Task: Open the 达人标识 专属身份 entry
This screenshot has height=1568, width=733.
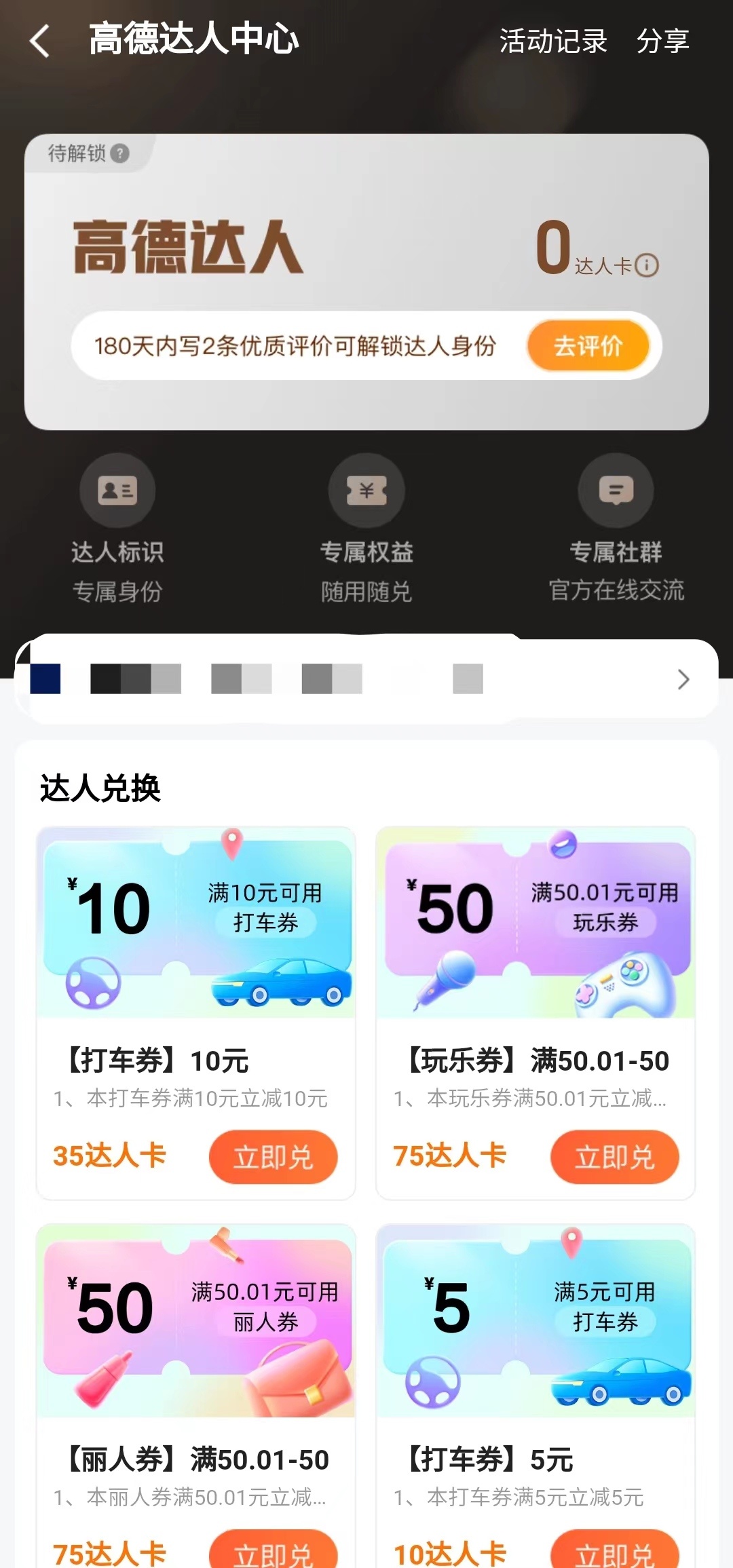Action: 117,529
